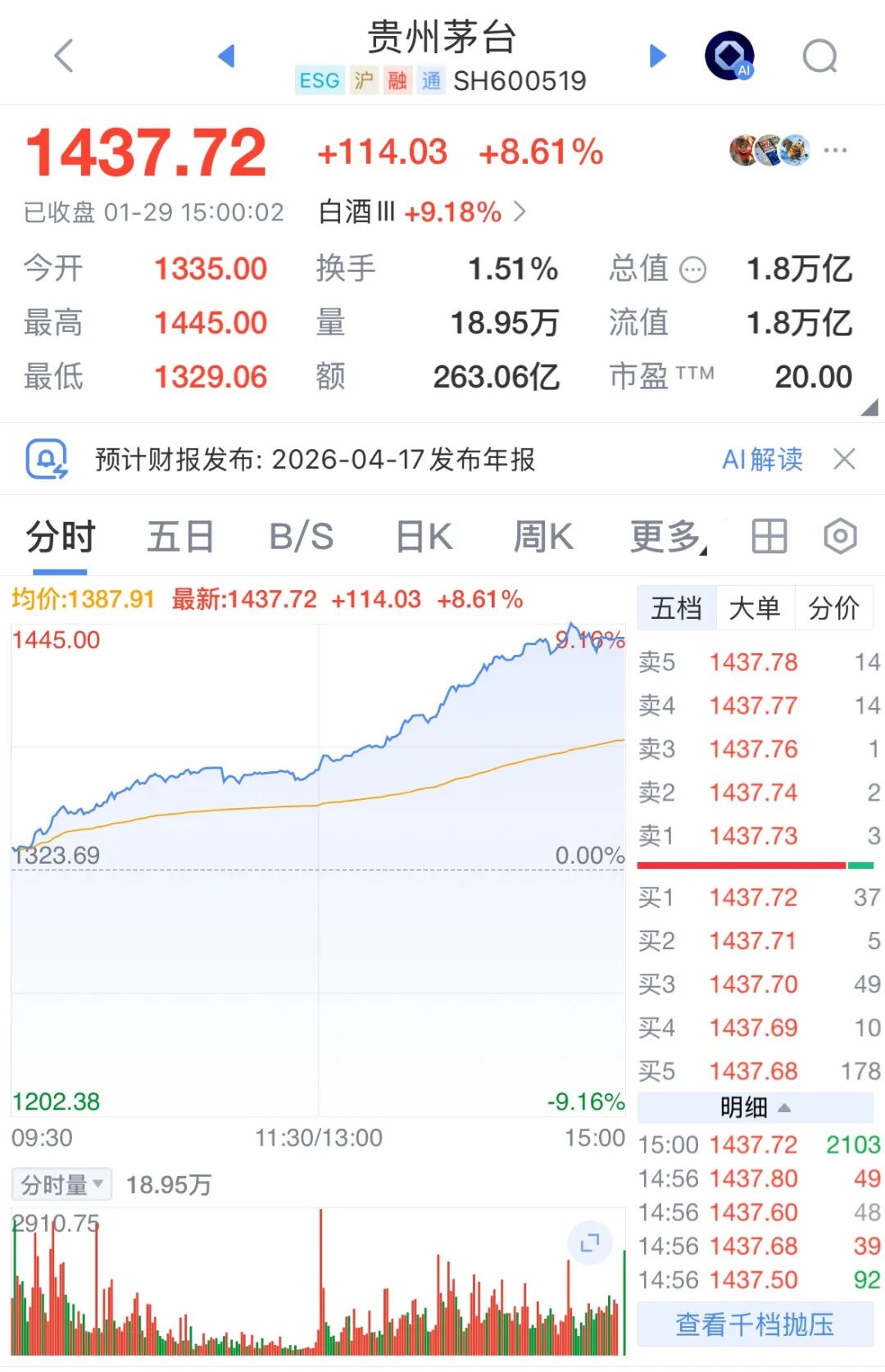The width and height of the screenshot is (885, 1372).
Task: Open the more options ellipsis icon
Action: pos(834,150)
